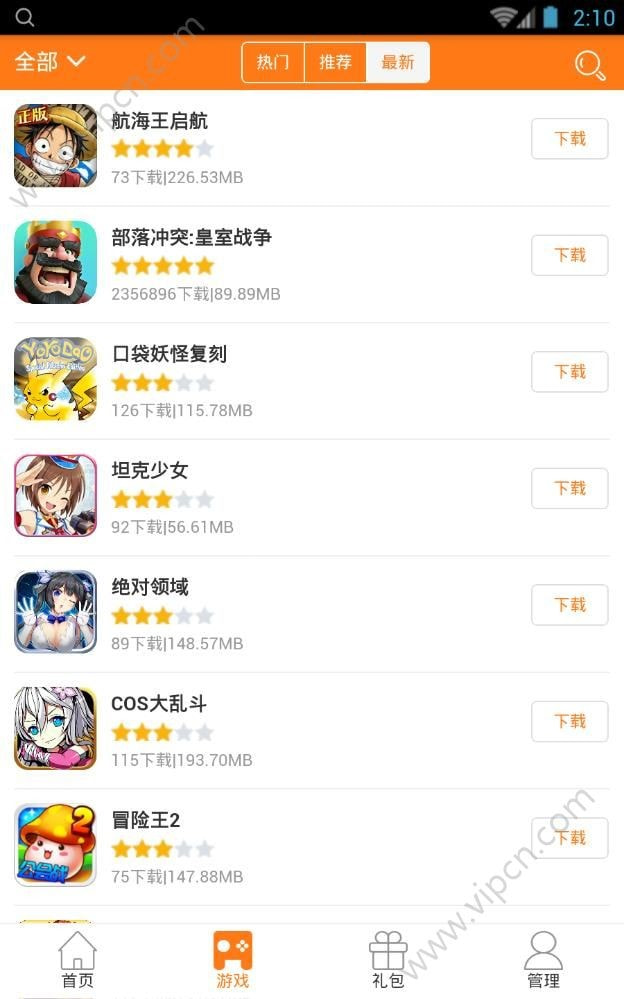
Task: Select the 游戏 games tab
Action: tap(233, 961)
